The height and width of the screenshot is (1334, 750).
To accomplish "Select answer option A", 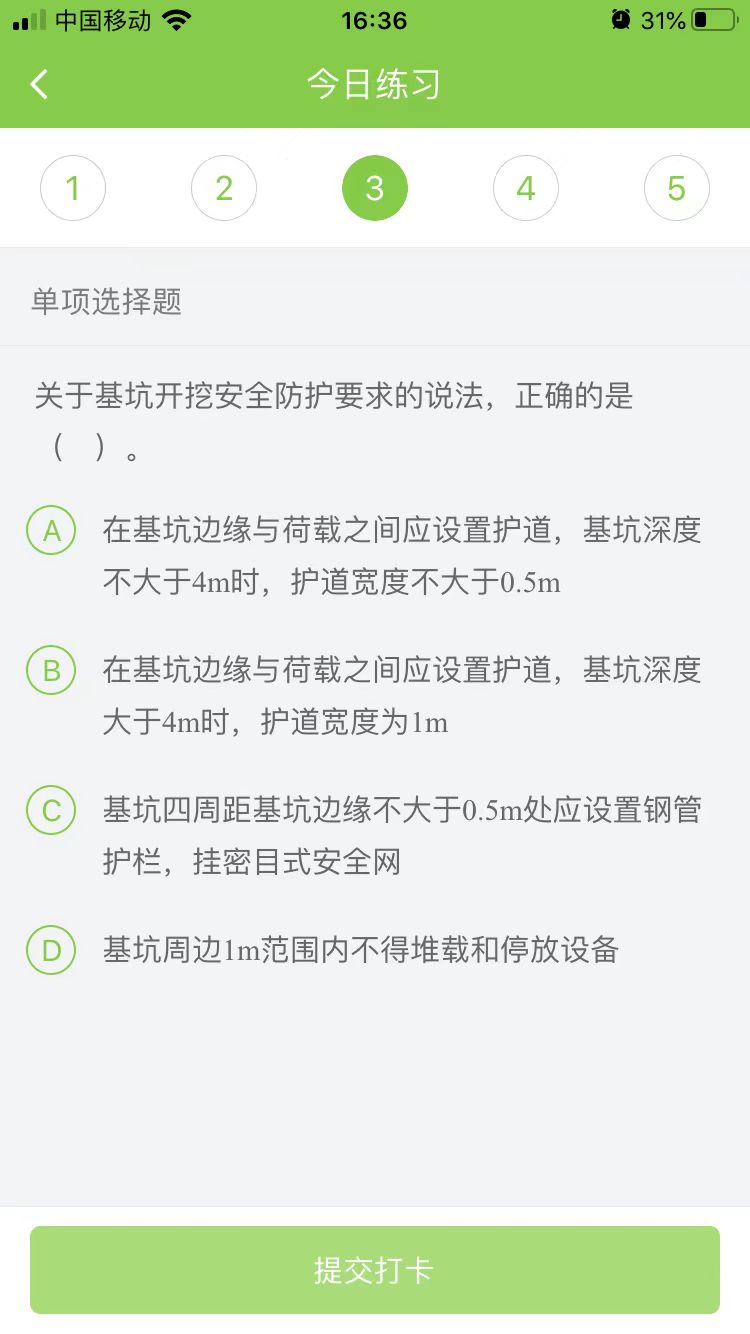I will [51, 531].
